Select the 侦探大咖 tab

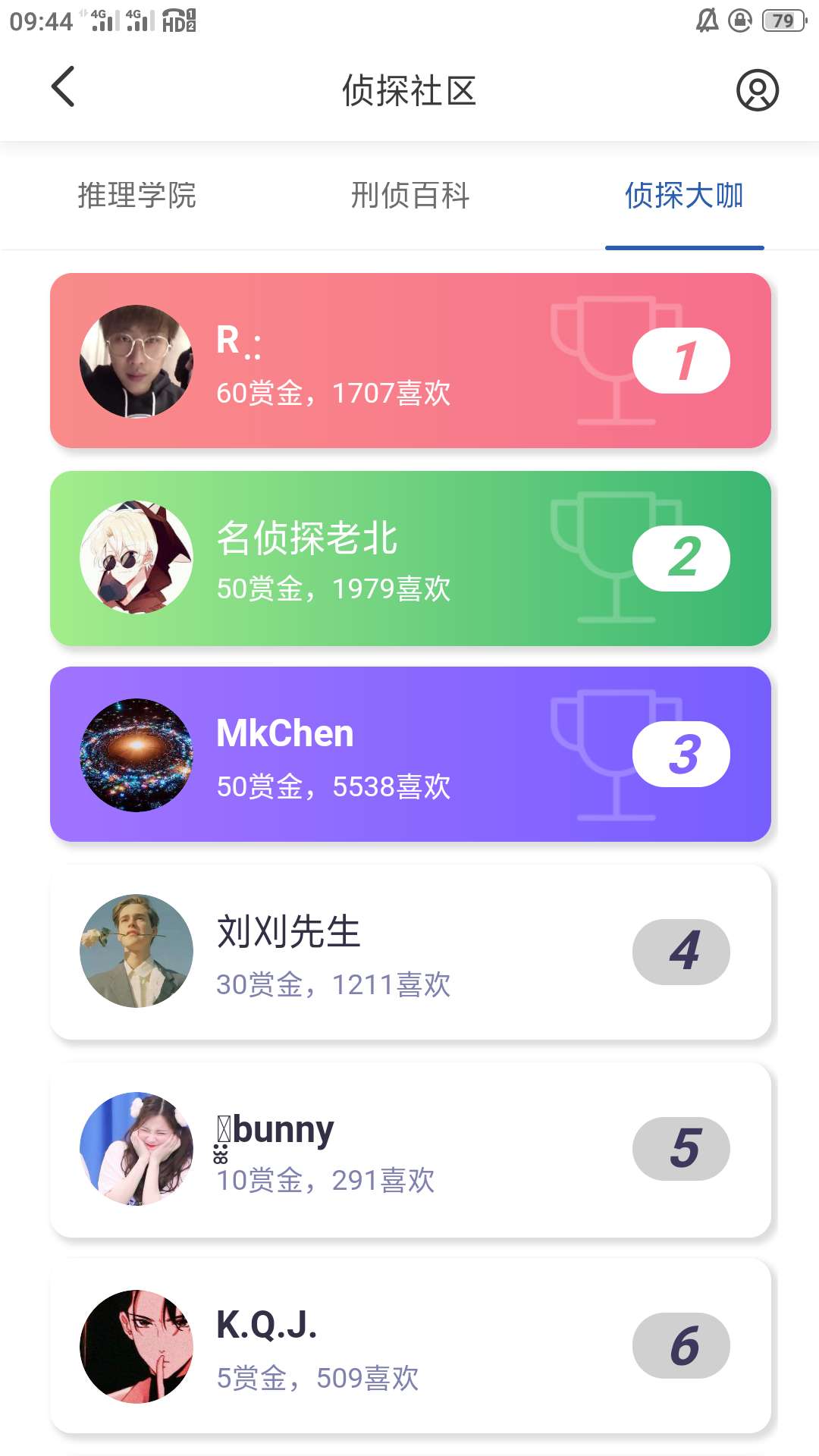click(684, 196)
